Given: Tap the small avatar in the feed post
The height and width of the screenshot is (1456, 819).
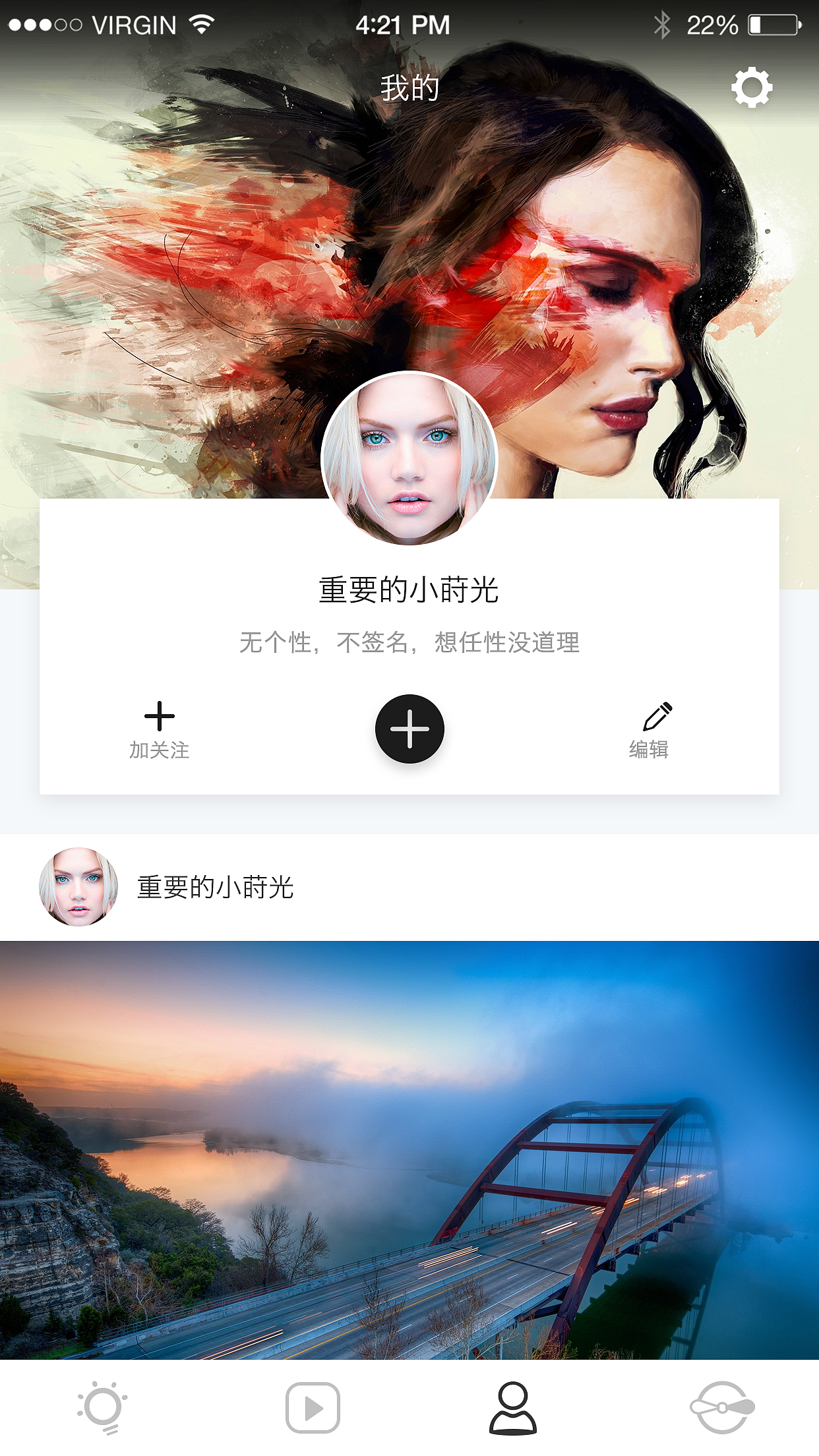Looking at the screenshot, I should tap(79, 889).
